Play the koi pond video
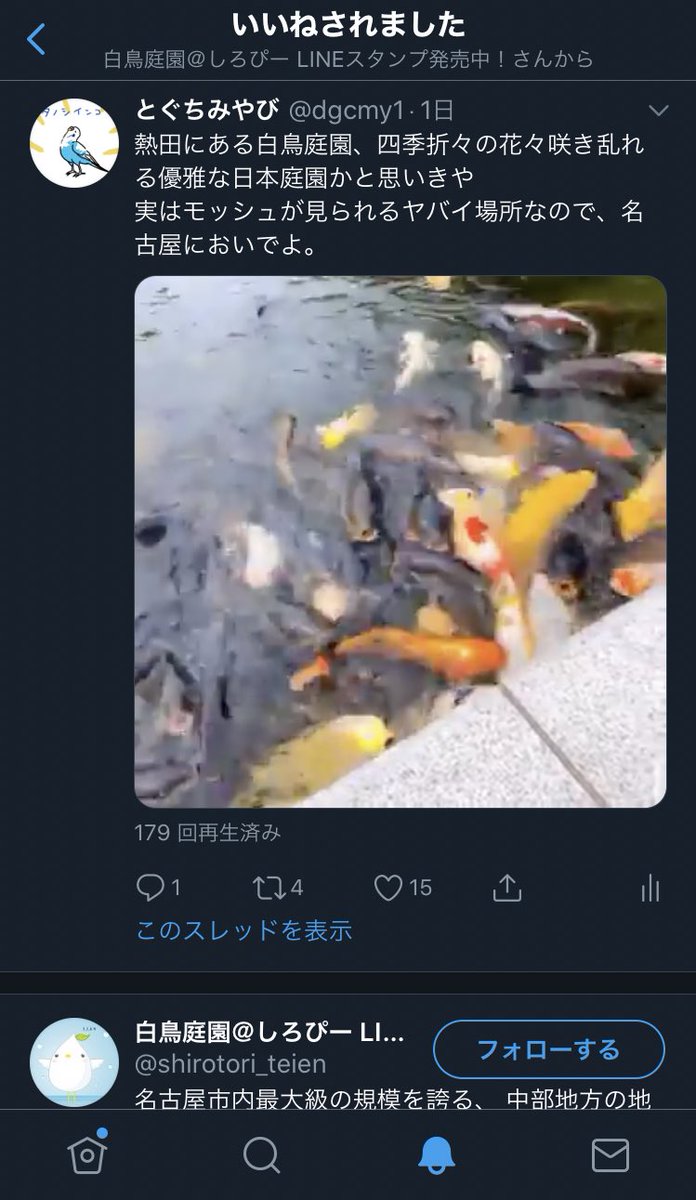This screenshot has width=696, height=1200. pyautogui.click(x=400, y=541)
